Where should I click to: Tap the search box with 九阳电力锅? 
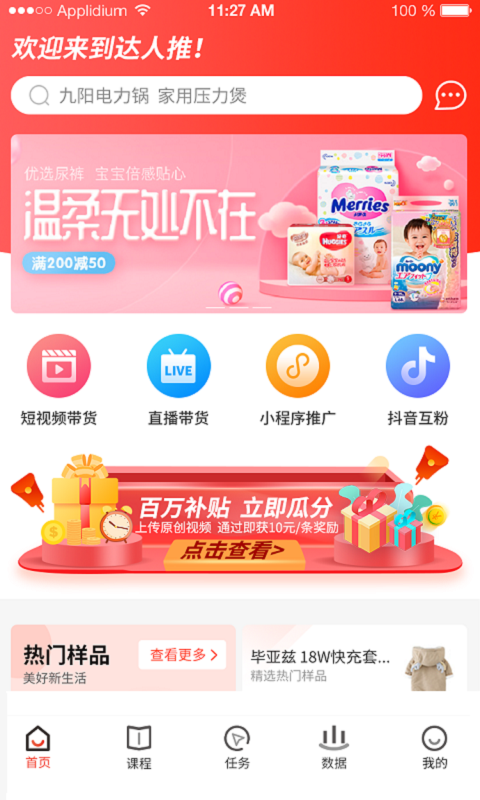pos(216,95)
